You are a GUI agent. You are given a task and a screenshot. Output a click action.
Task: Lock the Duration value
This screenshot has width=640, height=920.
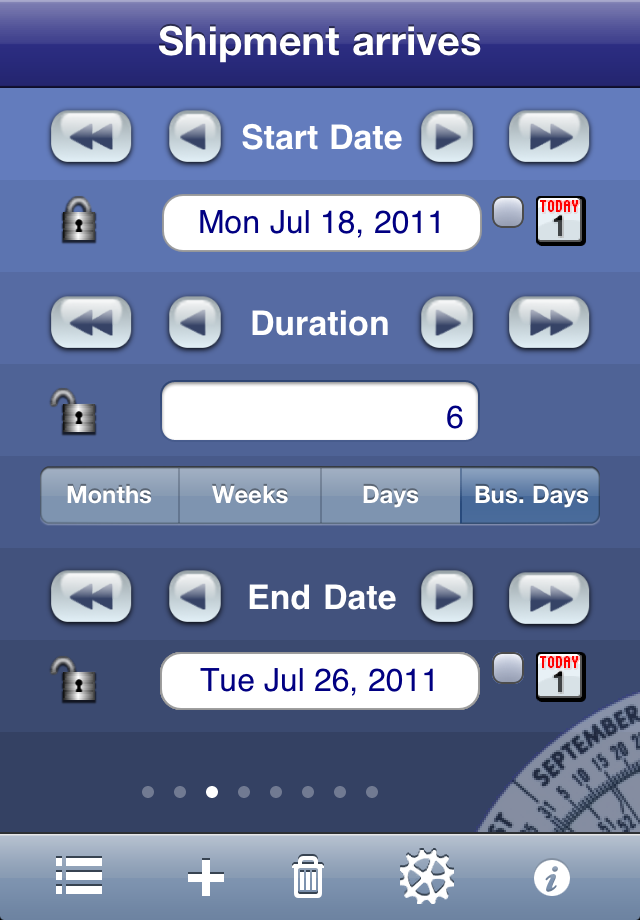click(x=73, y=411)
